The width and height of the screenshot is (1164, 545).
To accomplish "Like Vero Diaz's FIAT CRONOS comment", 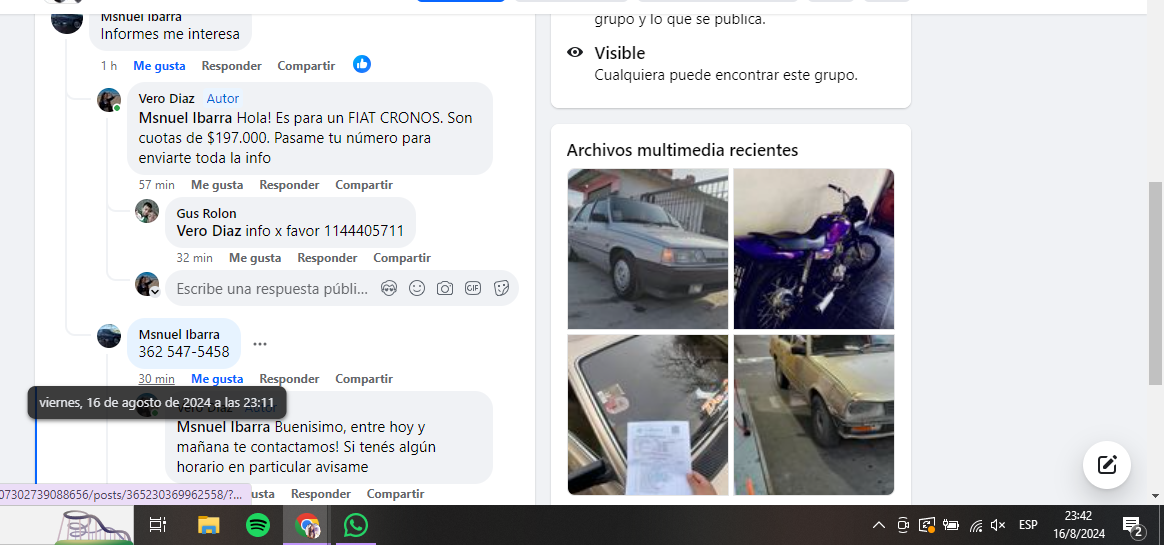I will point(217,185).
